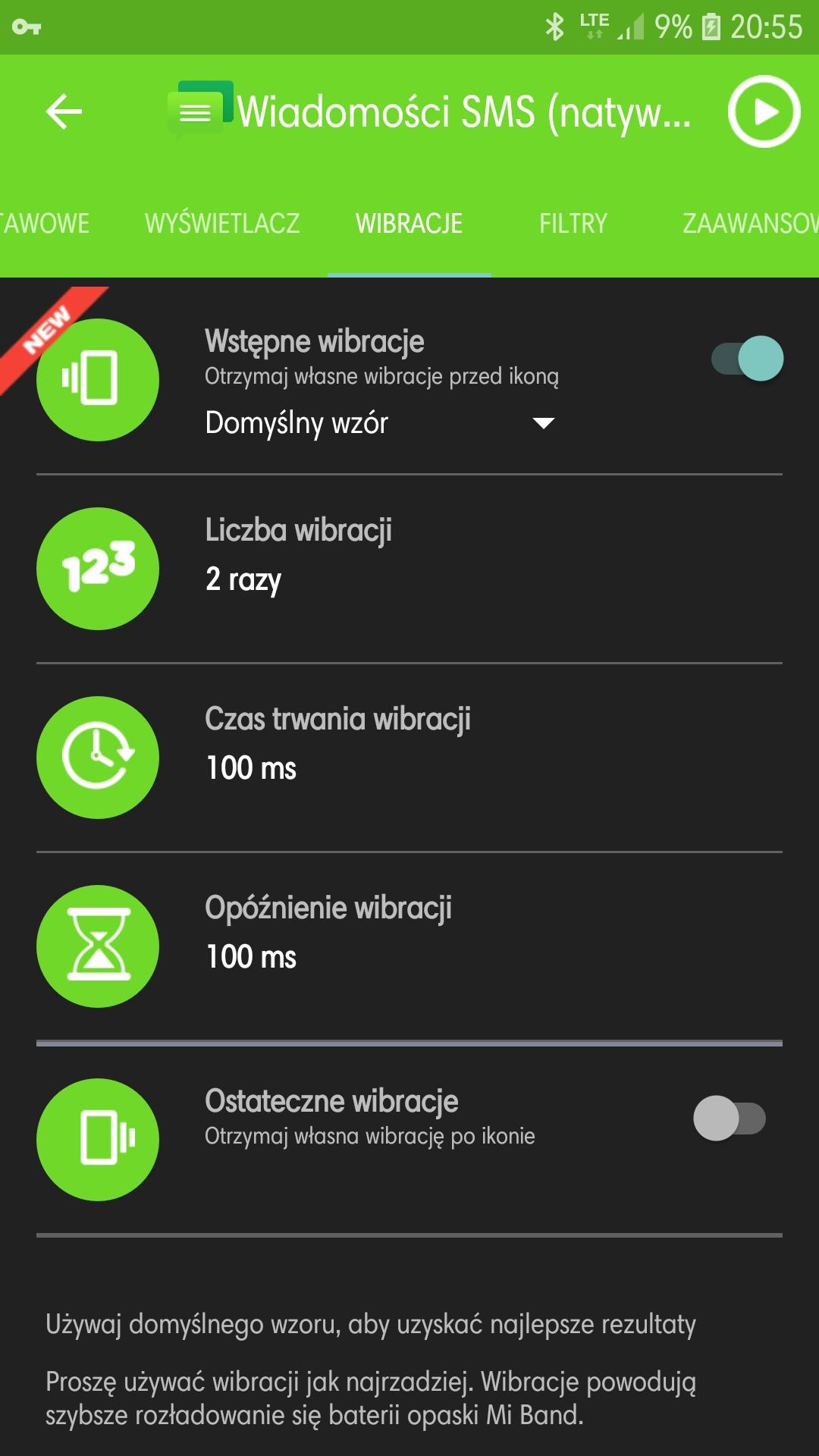Tap the play test notification button
This screenshot has height=1456, width=819.
click(764, 112)
